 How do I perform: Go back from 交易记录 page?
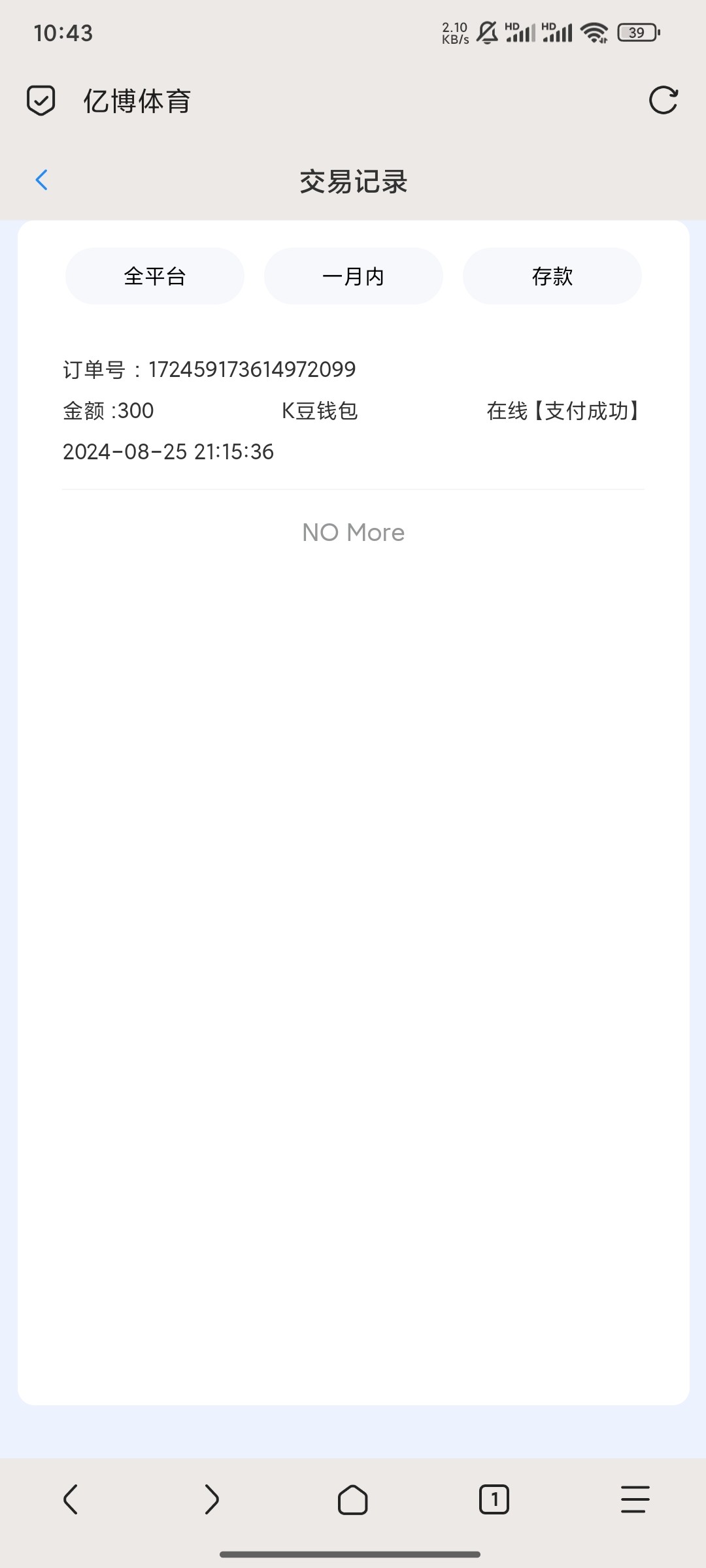tap(42, 180)
